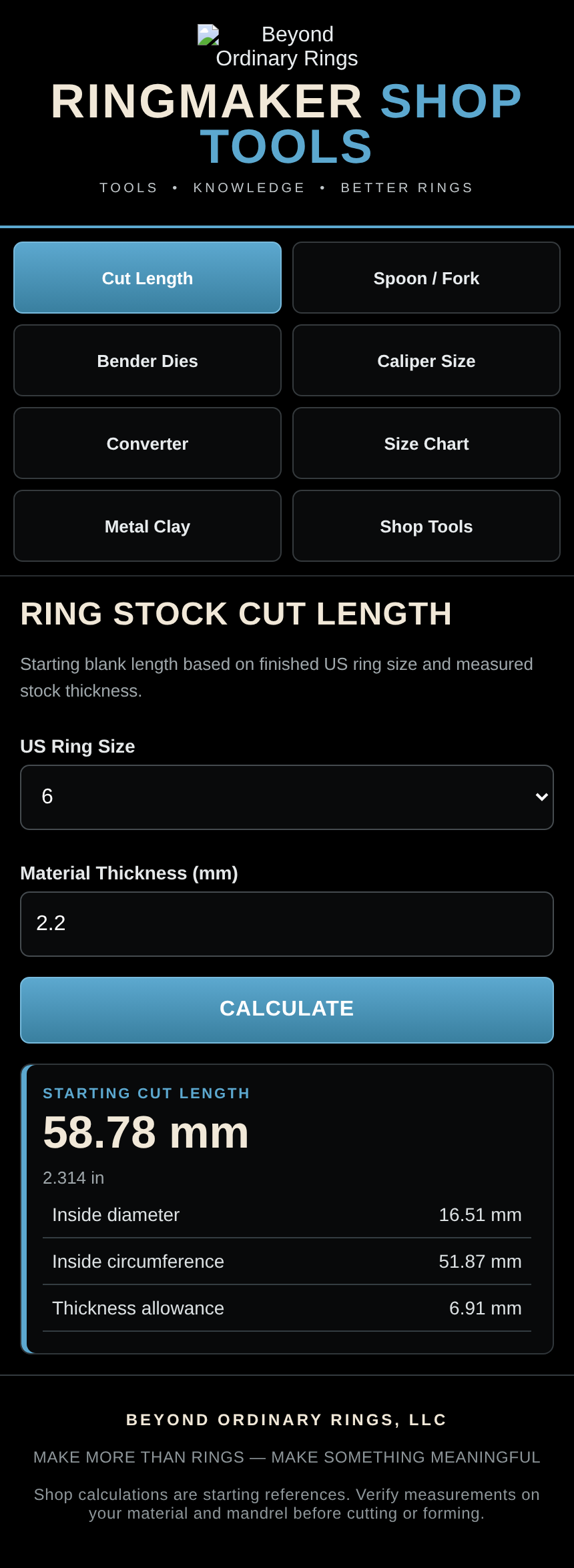Open the Converter tab
The image size is (574, 1568).
[x=148, y=443]
